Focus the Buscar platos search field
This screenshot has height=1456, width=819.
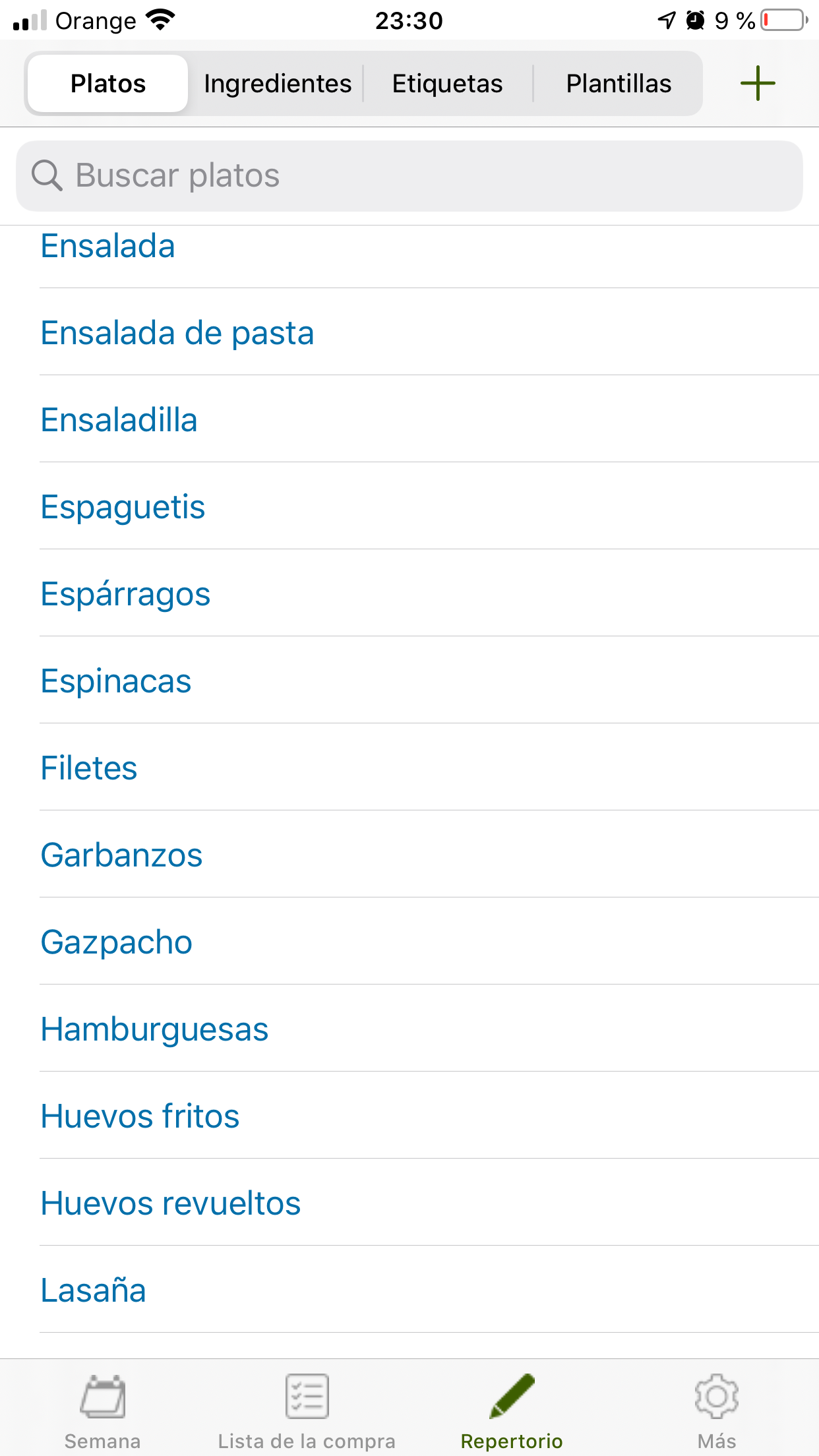[409, 175]
